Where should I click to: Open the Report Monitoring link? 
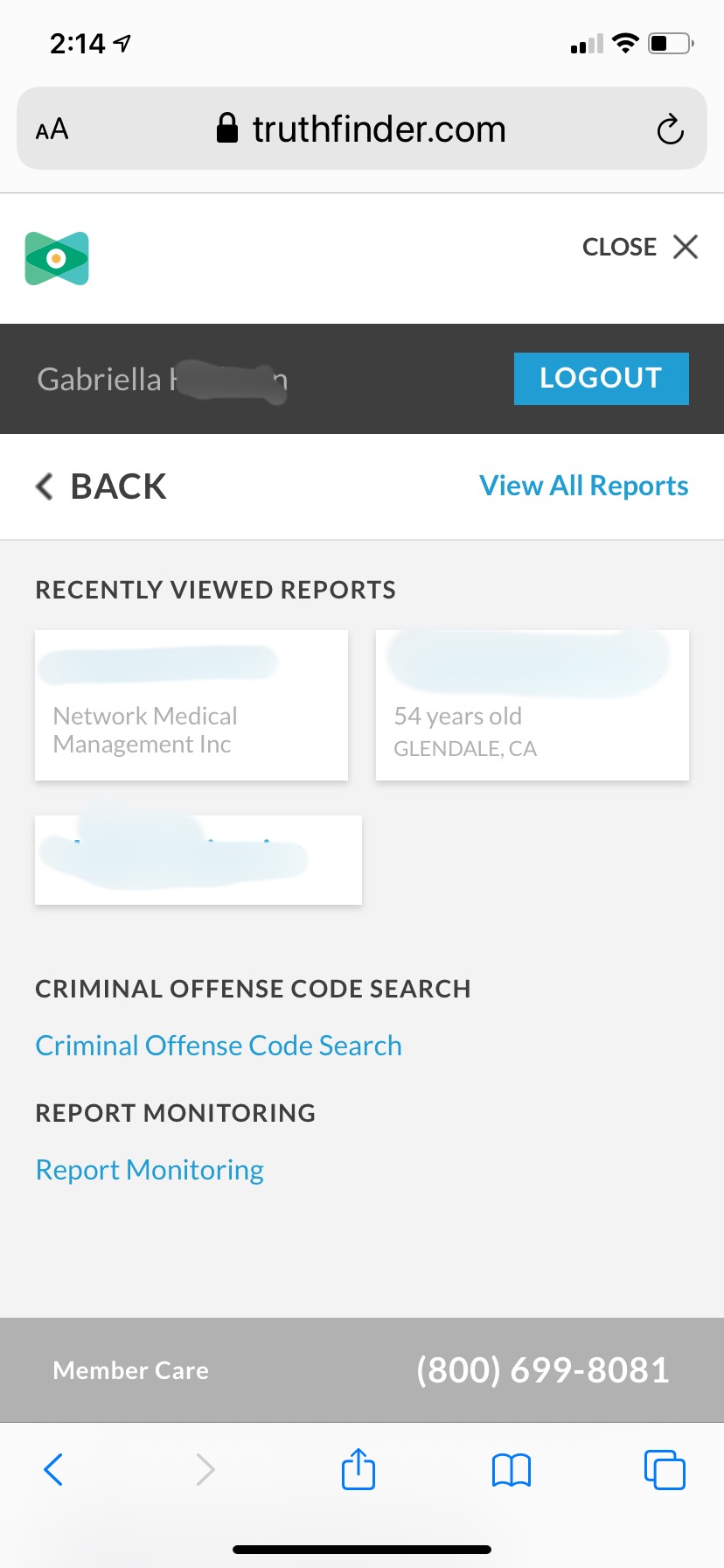[149, 1169]
